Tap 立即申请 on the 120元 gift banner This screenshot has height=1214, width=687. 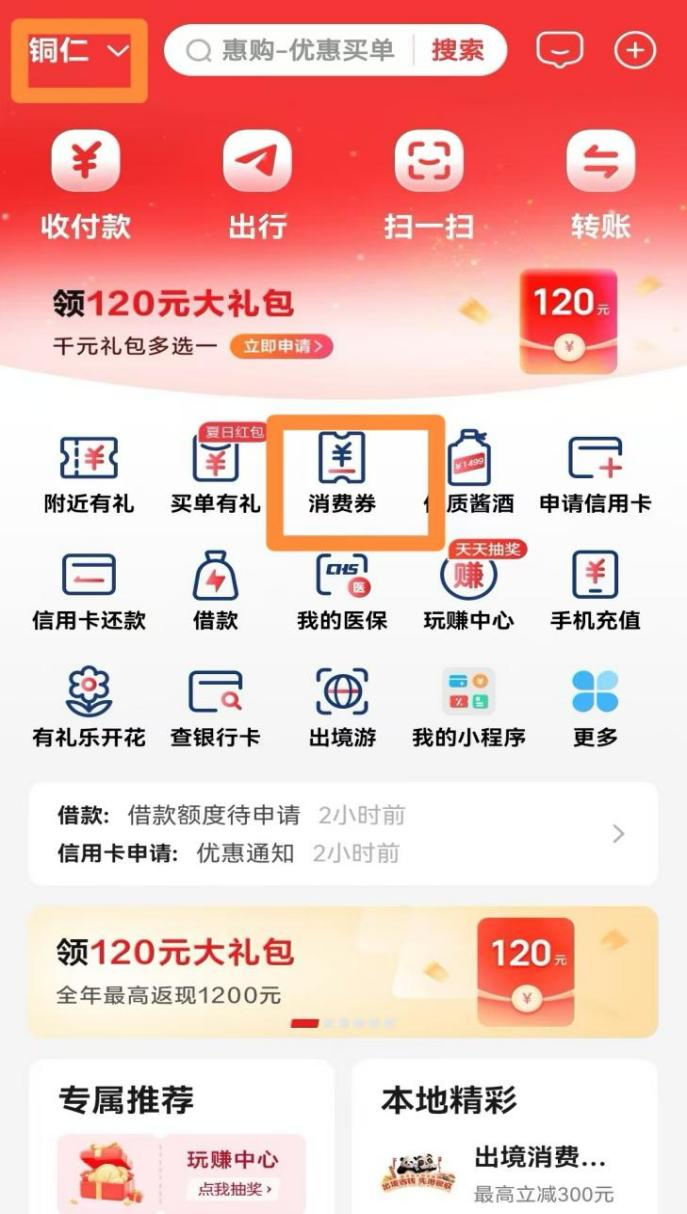click(x=281, y=347)
